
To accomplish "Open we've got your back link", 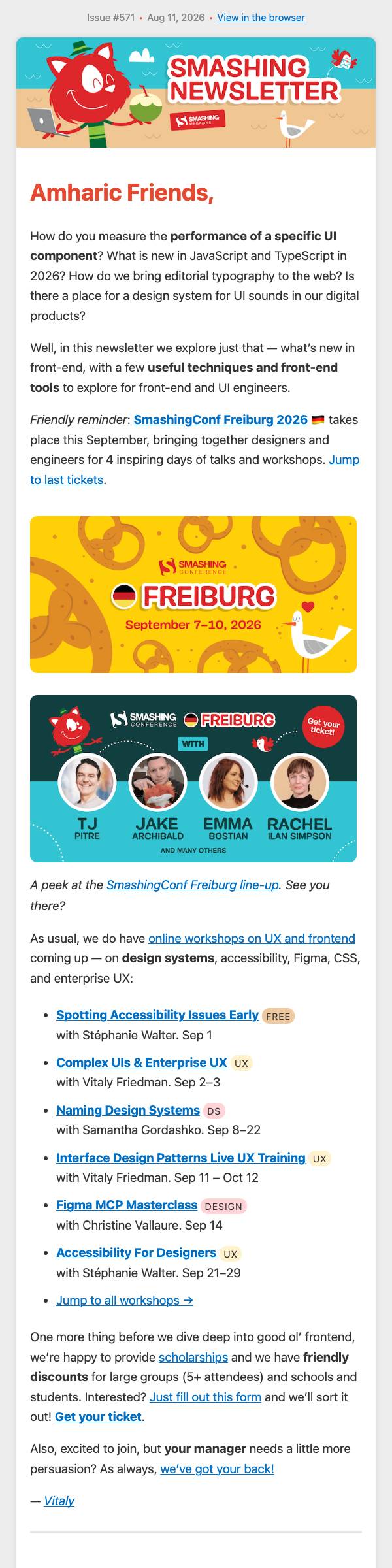I will click(x=217, y=1469).
